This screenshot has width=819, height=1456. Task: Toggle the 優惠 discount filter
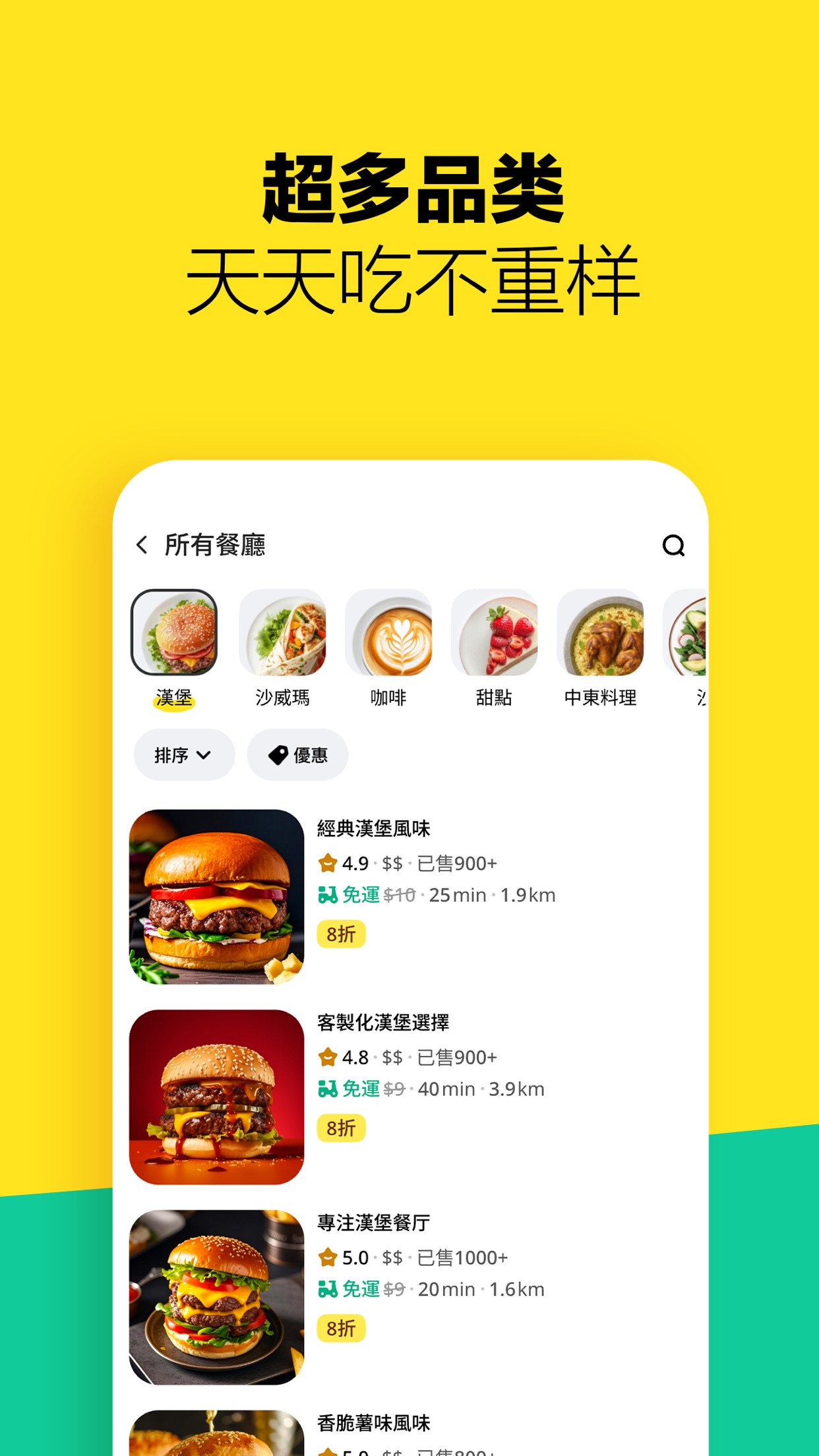[297, 755]
